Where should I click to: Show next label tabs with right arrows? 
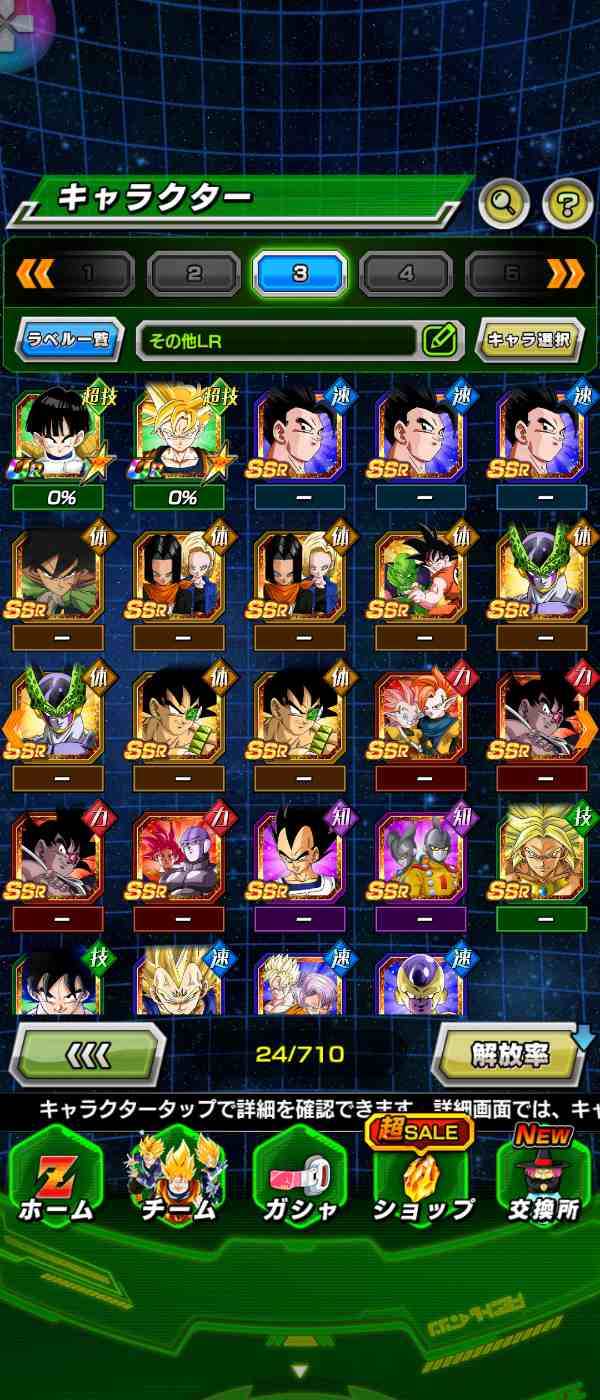point(565,273)
